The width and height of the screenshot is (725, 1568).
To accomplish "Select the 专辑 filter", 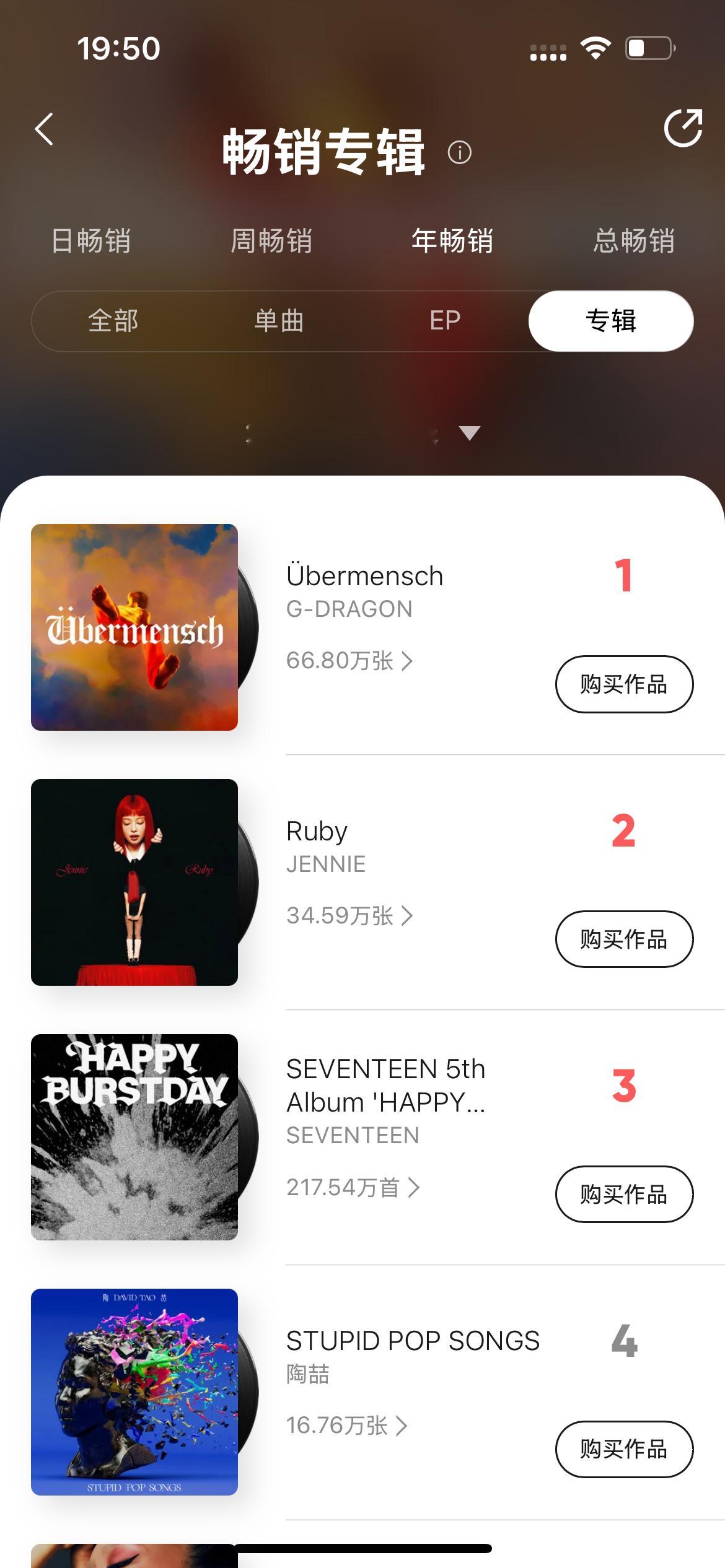I will coord(610,321).
